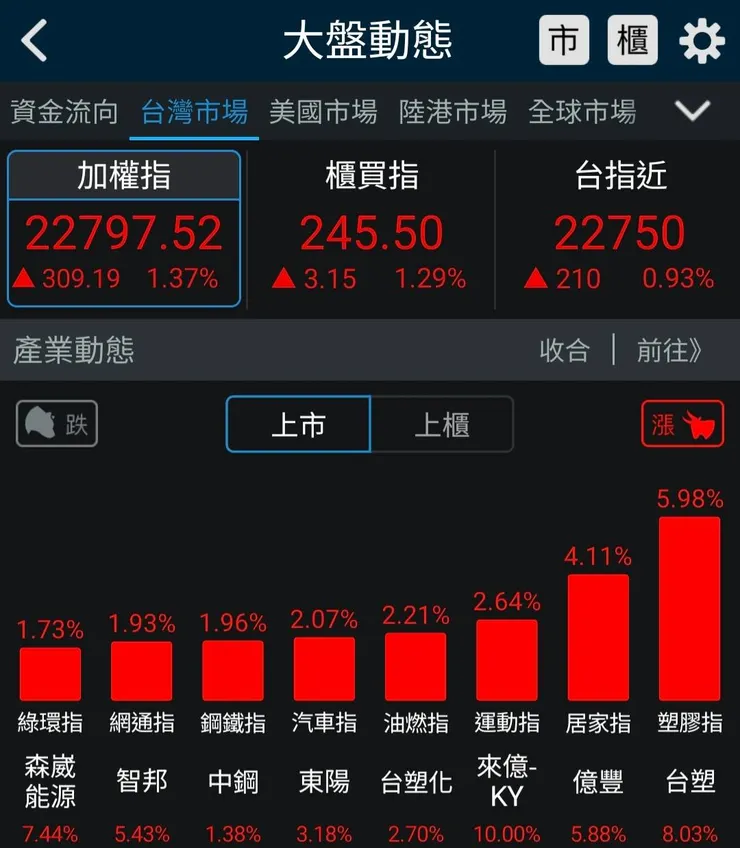Select the 陸港市場 tab
Screen dimensions: 740x848
pyautogui.click(x=455, y=112)
